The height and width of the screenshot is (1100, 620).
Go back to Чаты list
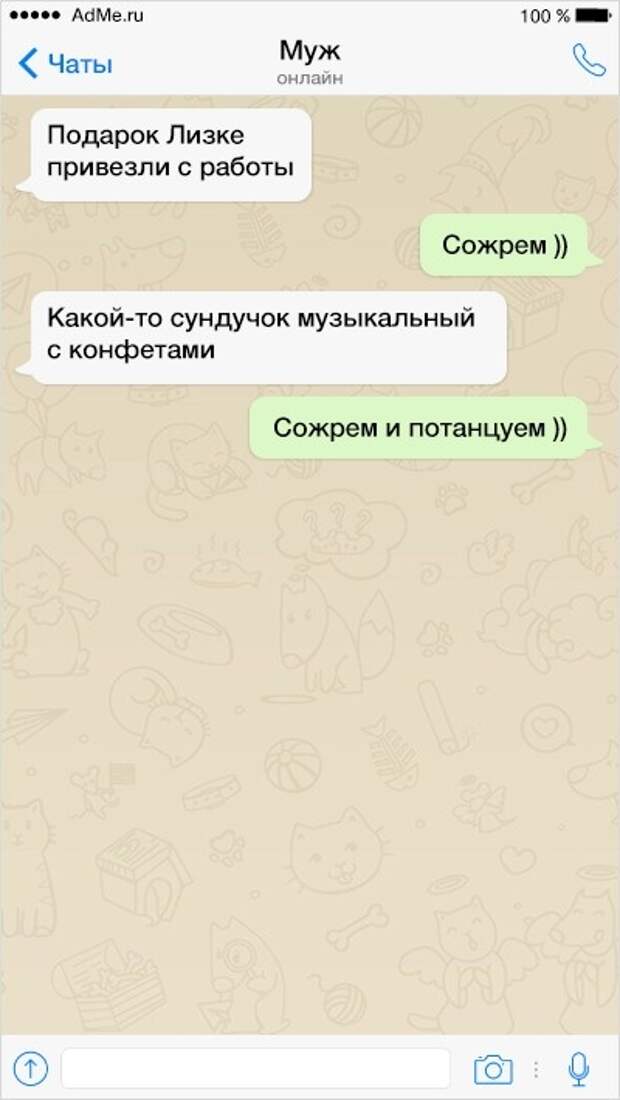click(x=66, y=65)
